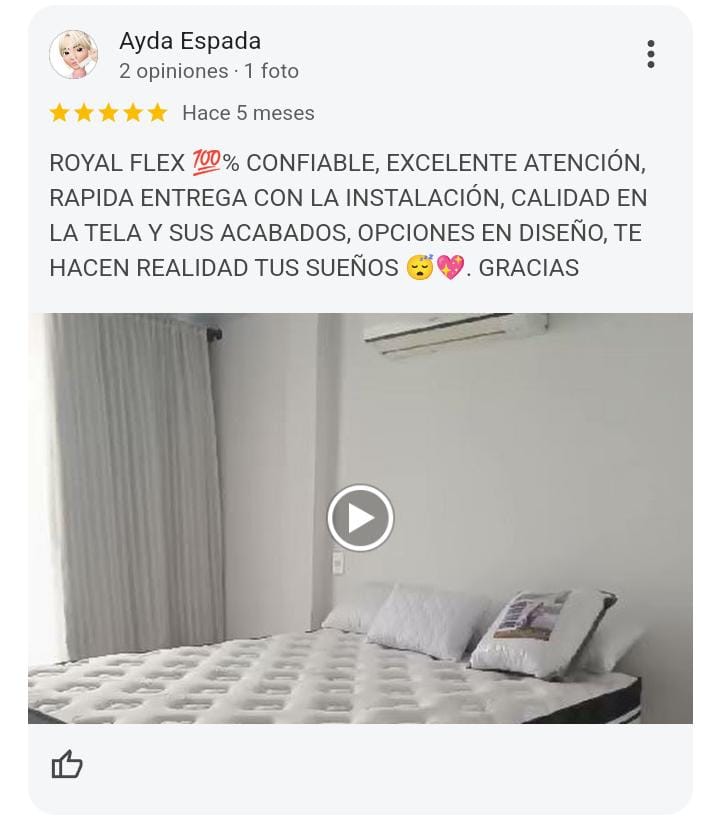Play the video of the mattress
The image size is (720, 823).
point(360,517)
